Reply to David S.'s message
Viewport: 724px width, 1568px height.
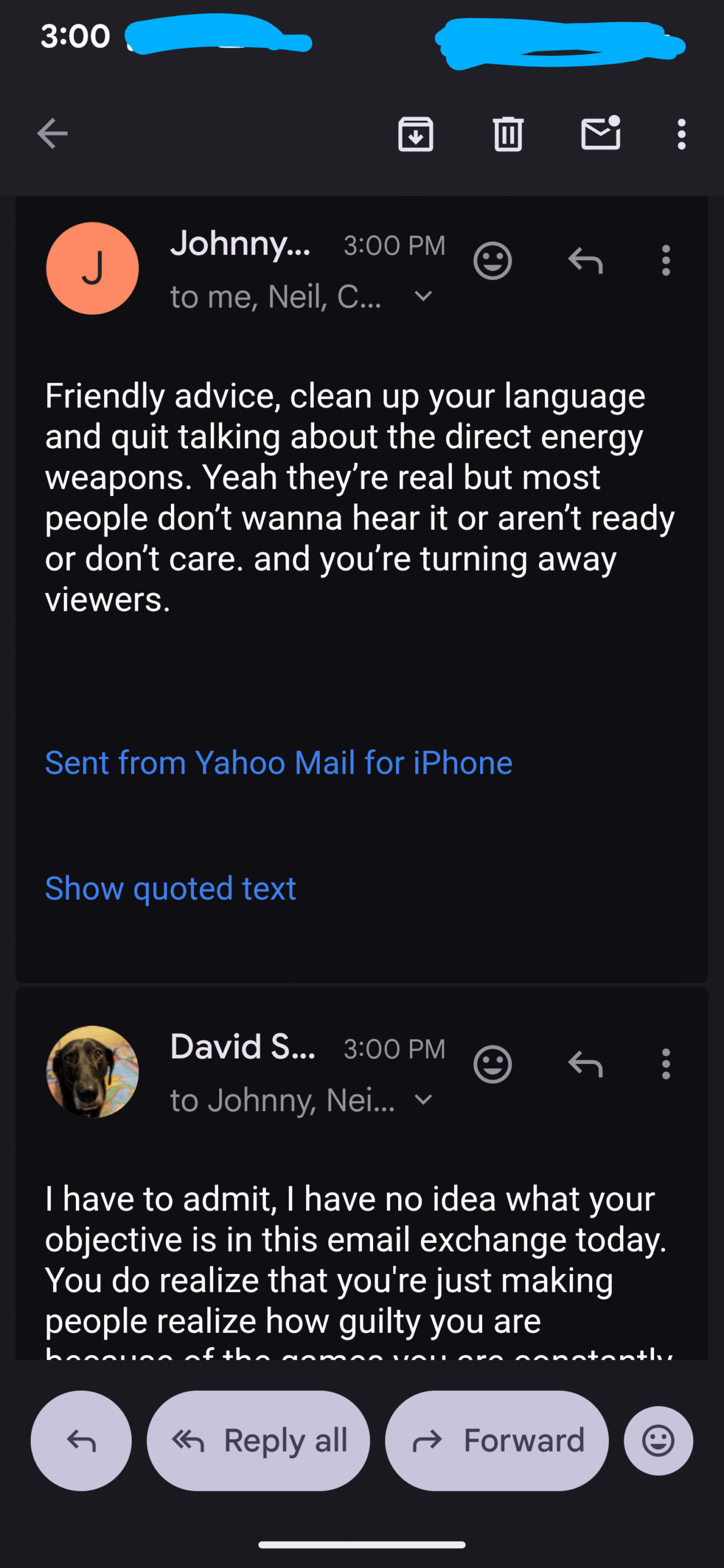(x=586, y=1065)
